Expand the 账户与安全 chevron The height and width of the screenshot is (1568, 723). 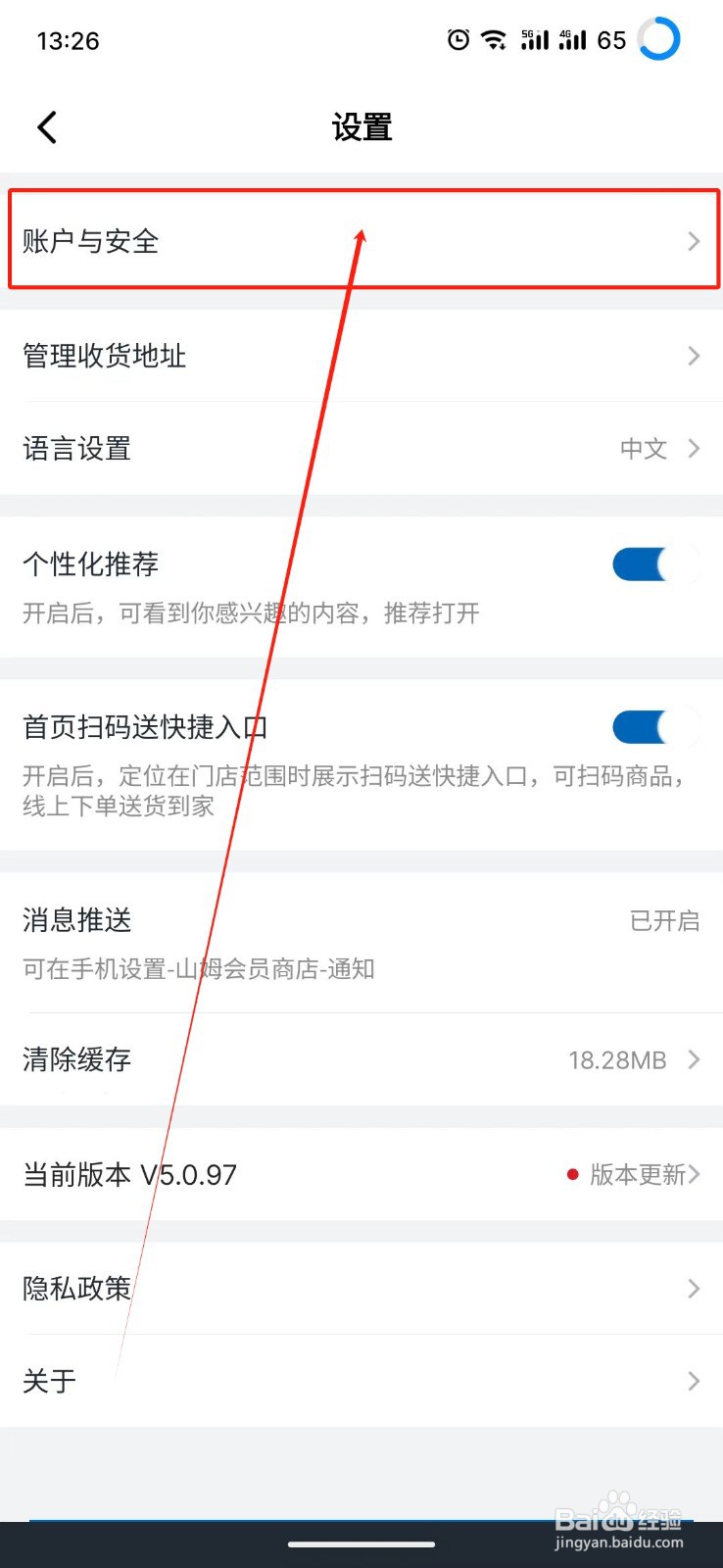[x=694, y=241]
